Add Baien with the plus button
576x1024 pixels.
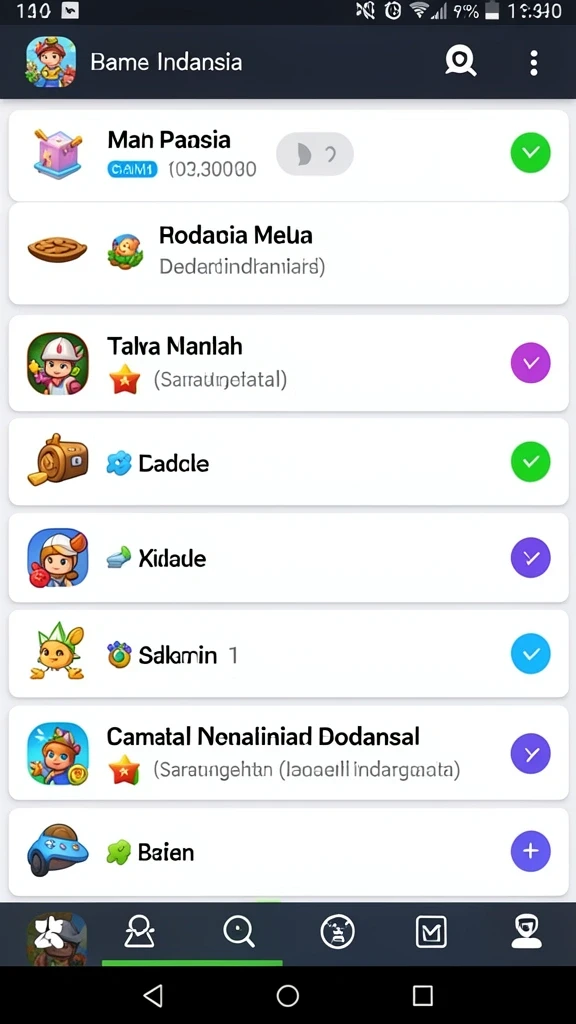point(530,851)
